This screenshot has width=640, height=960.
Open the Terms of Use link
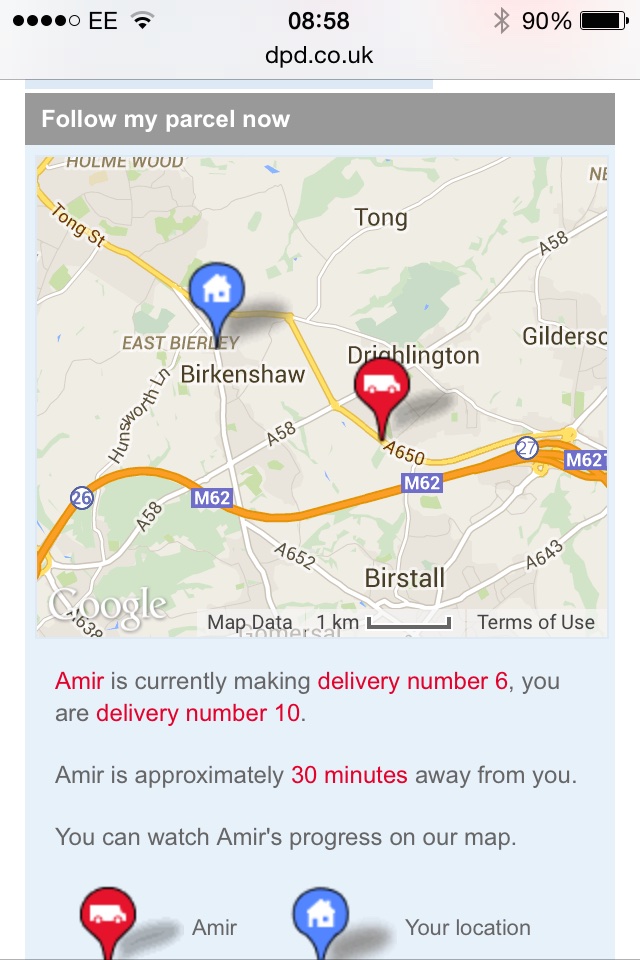[x=535, y=622]
